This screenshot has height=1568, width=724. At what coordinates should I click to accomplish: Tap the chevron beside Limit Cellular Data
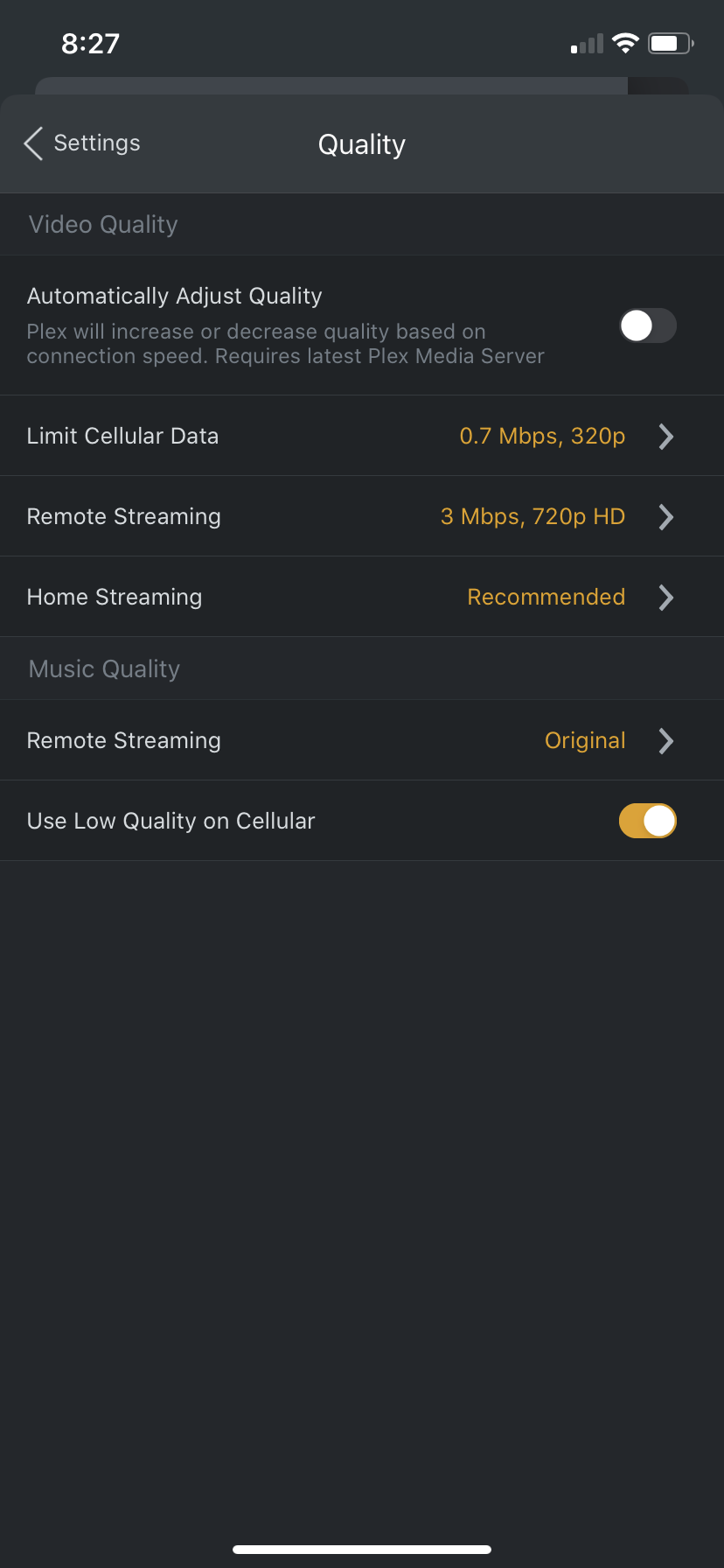666,436
